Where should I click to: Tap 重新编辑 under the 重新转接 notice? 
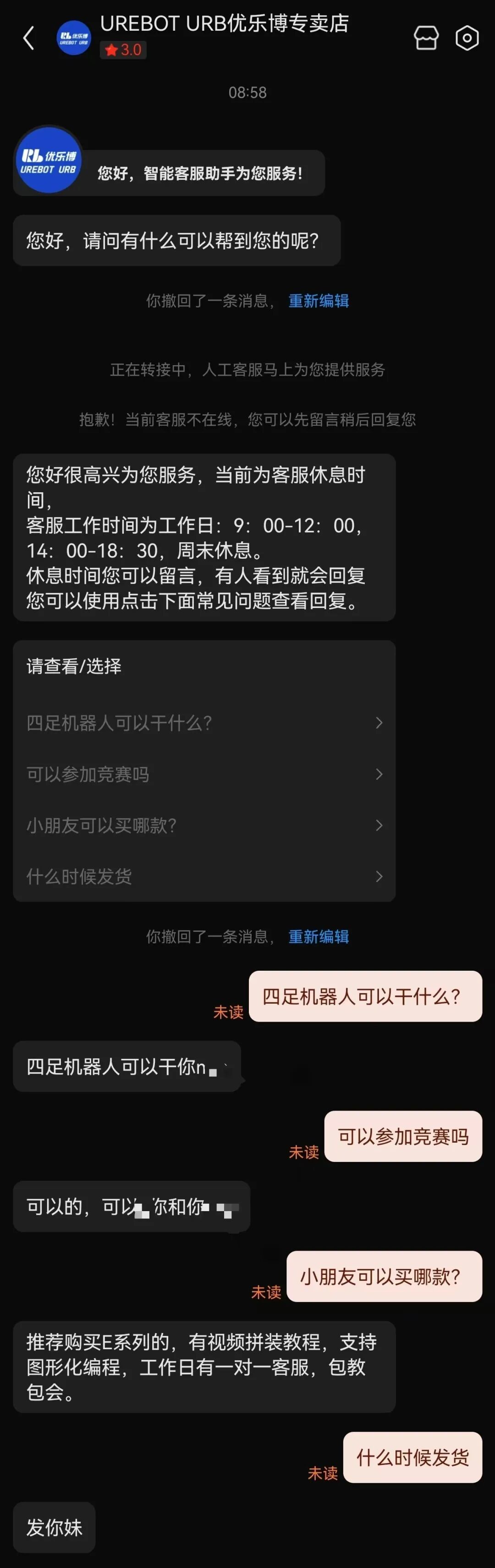pos(318,300)
